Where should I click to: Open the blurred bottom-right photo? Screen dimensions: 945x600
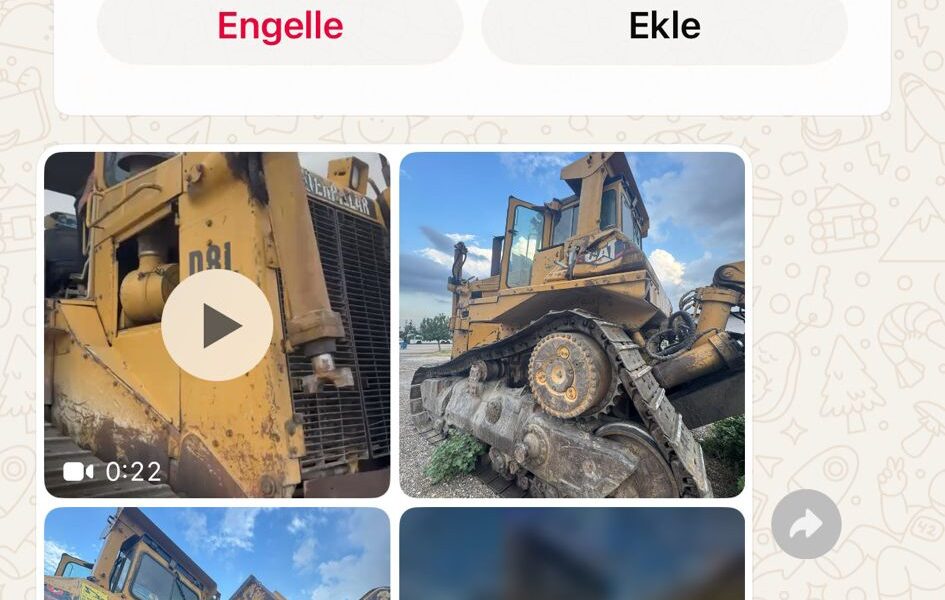point(572,555)
